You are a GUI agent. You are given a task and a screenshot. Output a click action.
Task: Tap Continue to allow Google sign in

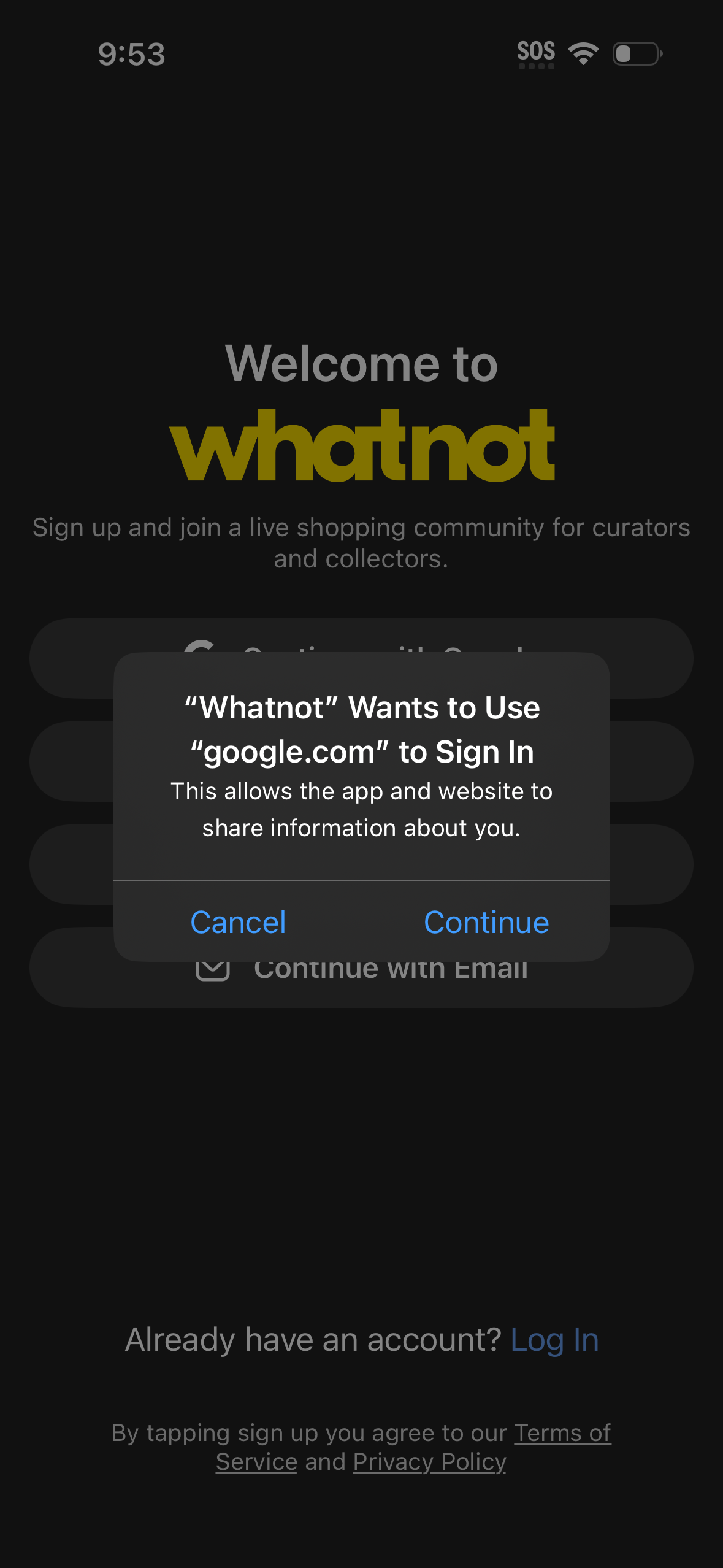pos(486,921)
